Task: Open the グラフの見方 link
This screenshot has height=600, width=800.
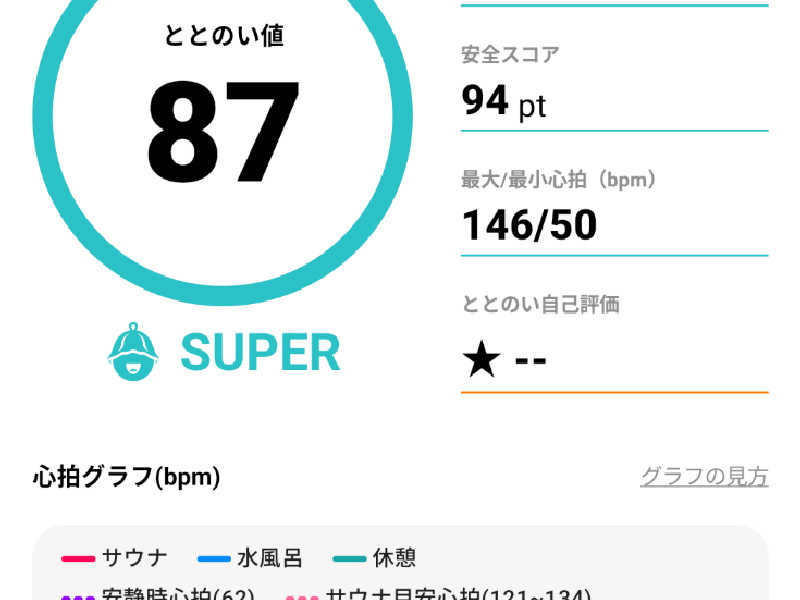Action: (703, 477)
